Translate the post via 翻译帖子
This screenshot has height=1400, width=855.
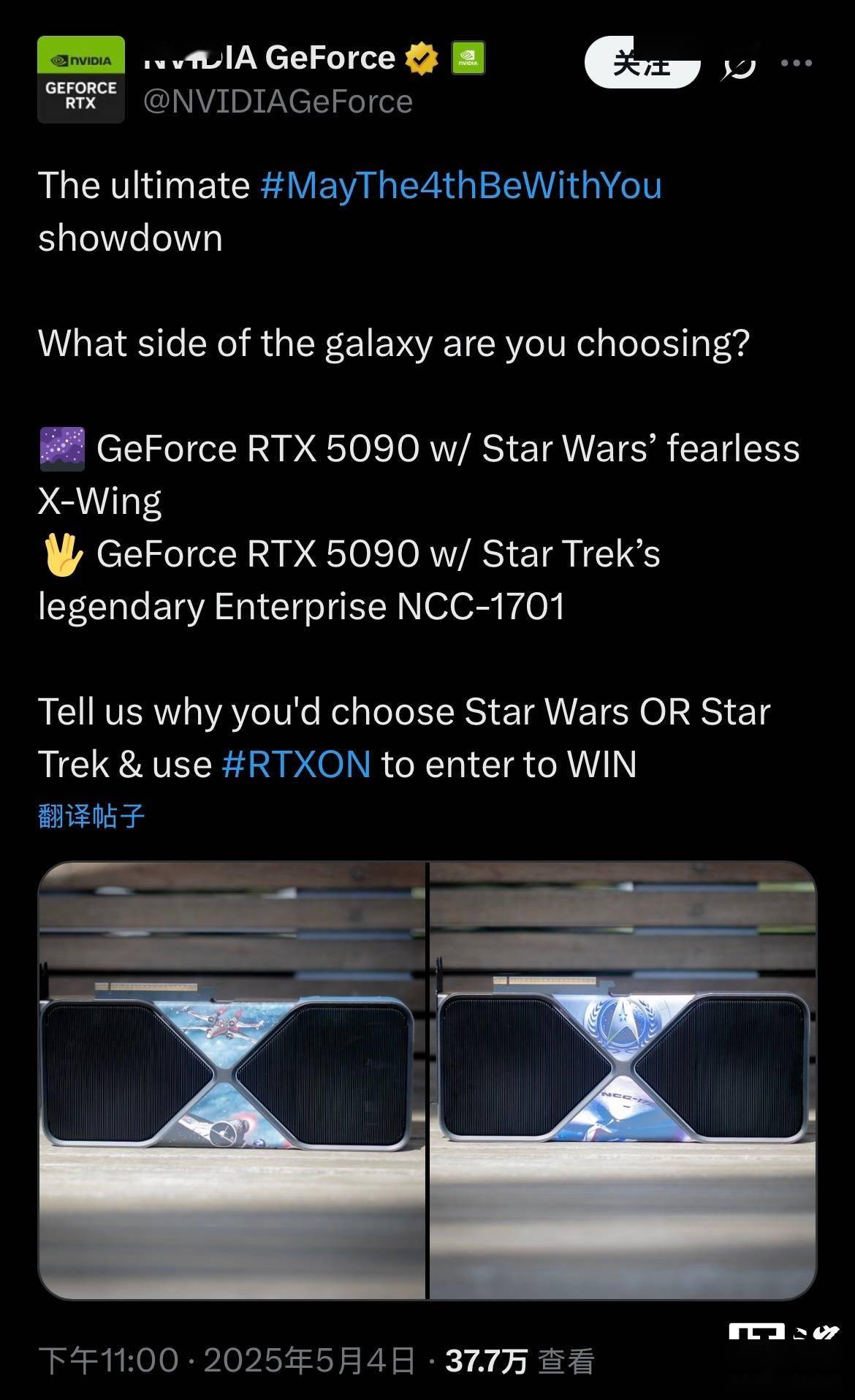[x=91, y=816]
